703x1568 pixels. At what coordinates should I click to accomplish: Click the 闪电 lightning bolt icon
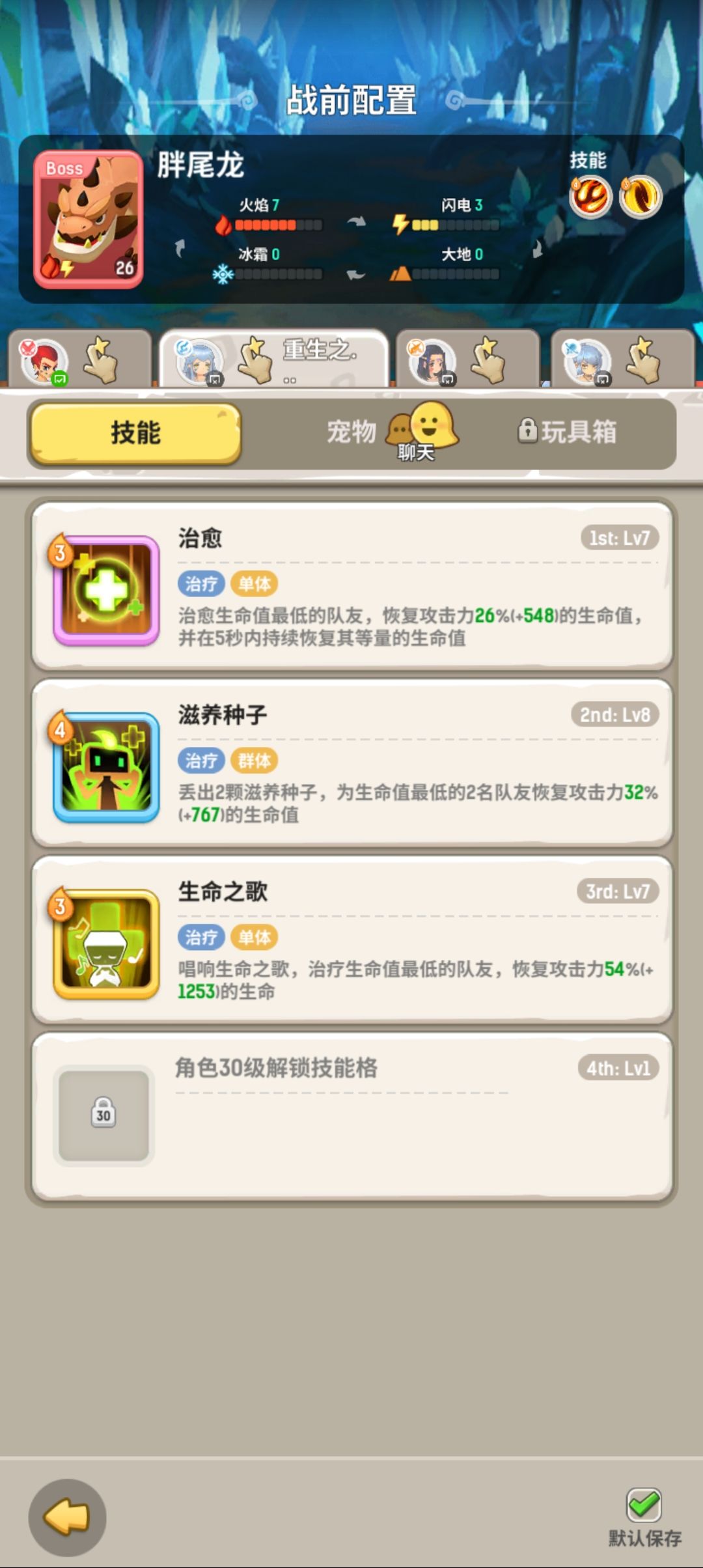(400, 223)
